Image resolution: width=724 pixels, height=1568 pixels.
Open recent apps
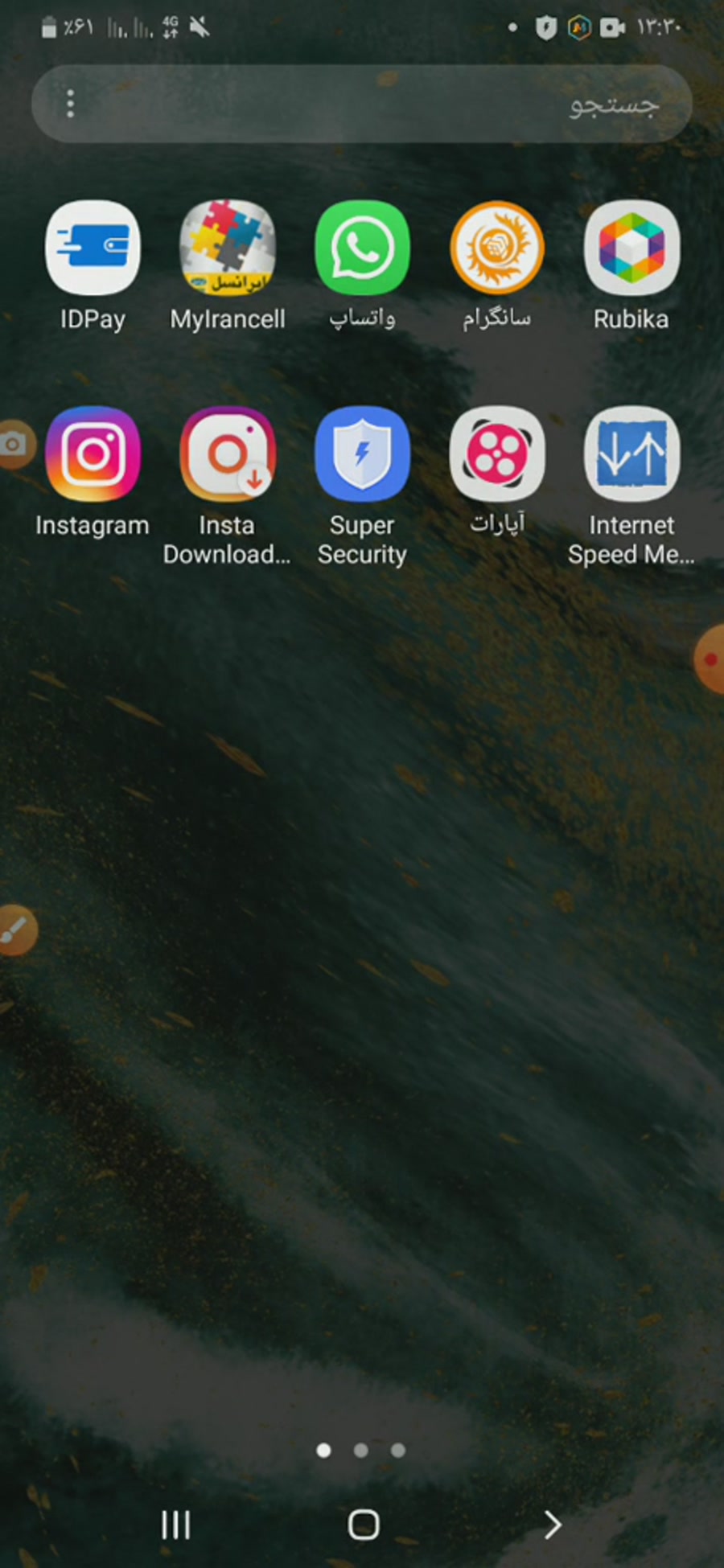click(176, 1524)
